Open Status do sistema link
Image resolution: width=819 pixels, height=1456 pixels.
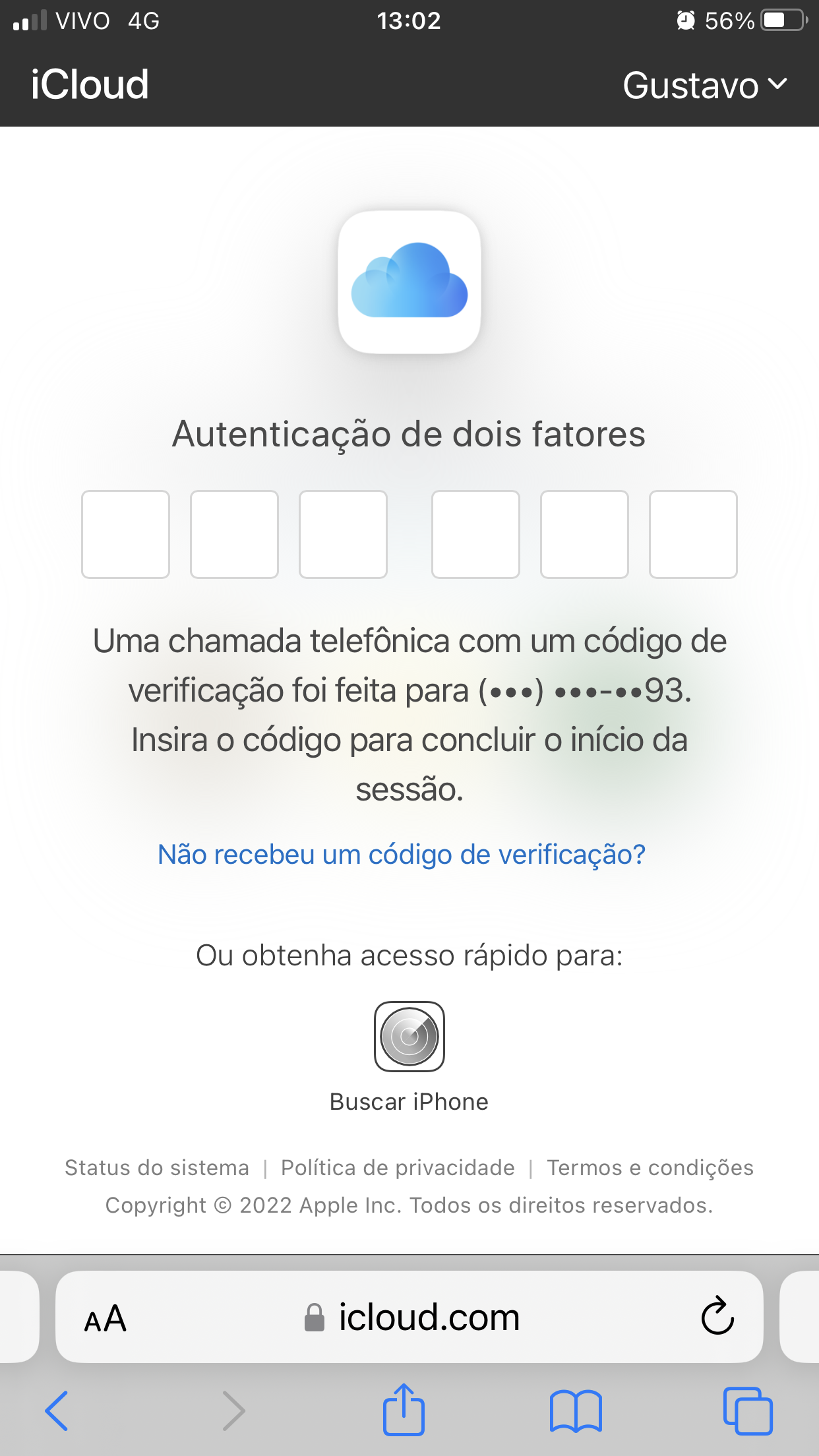tap(157, 1168)
